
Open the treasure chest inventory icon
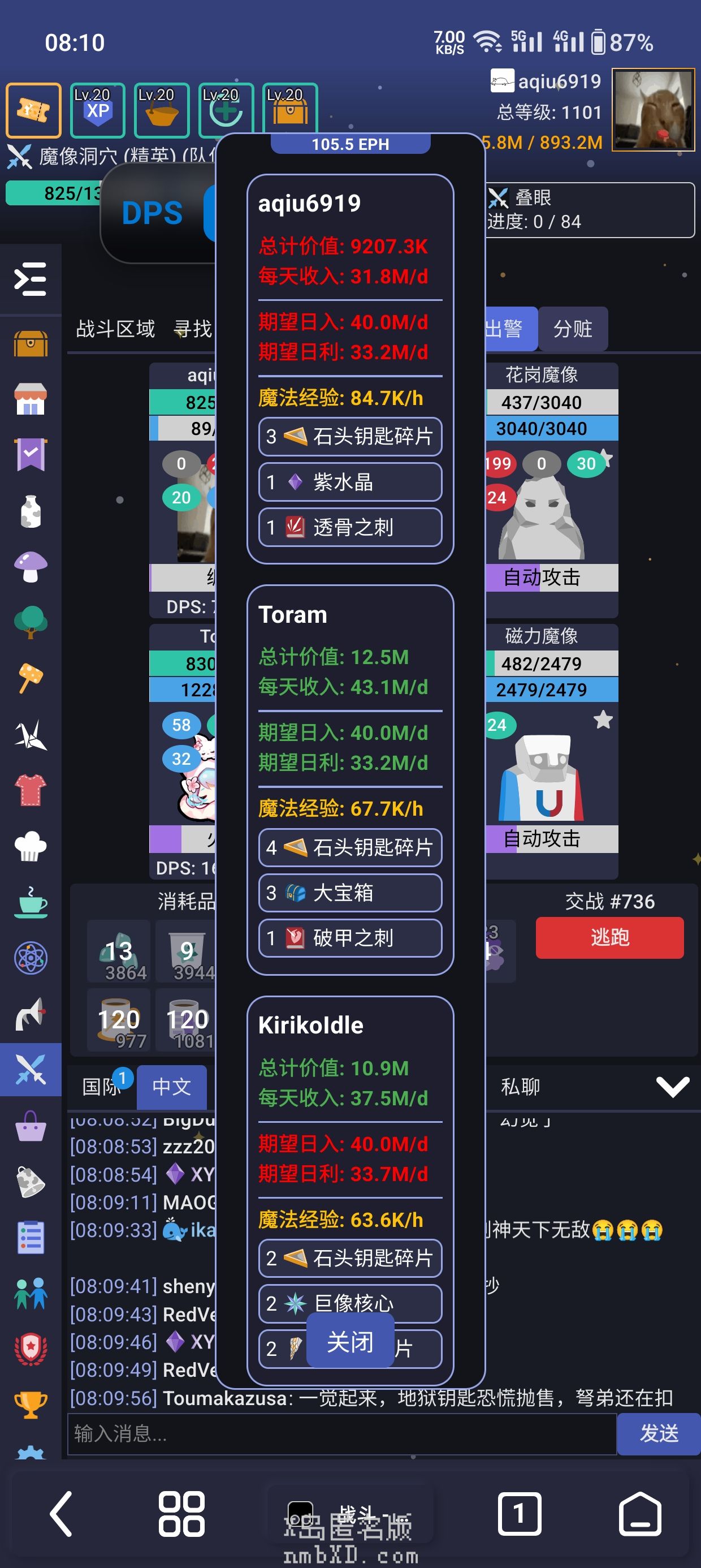31,344
